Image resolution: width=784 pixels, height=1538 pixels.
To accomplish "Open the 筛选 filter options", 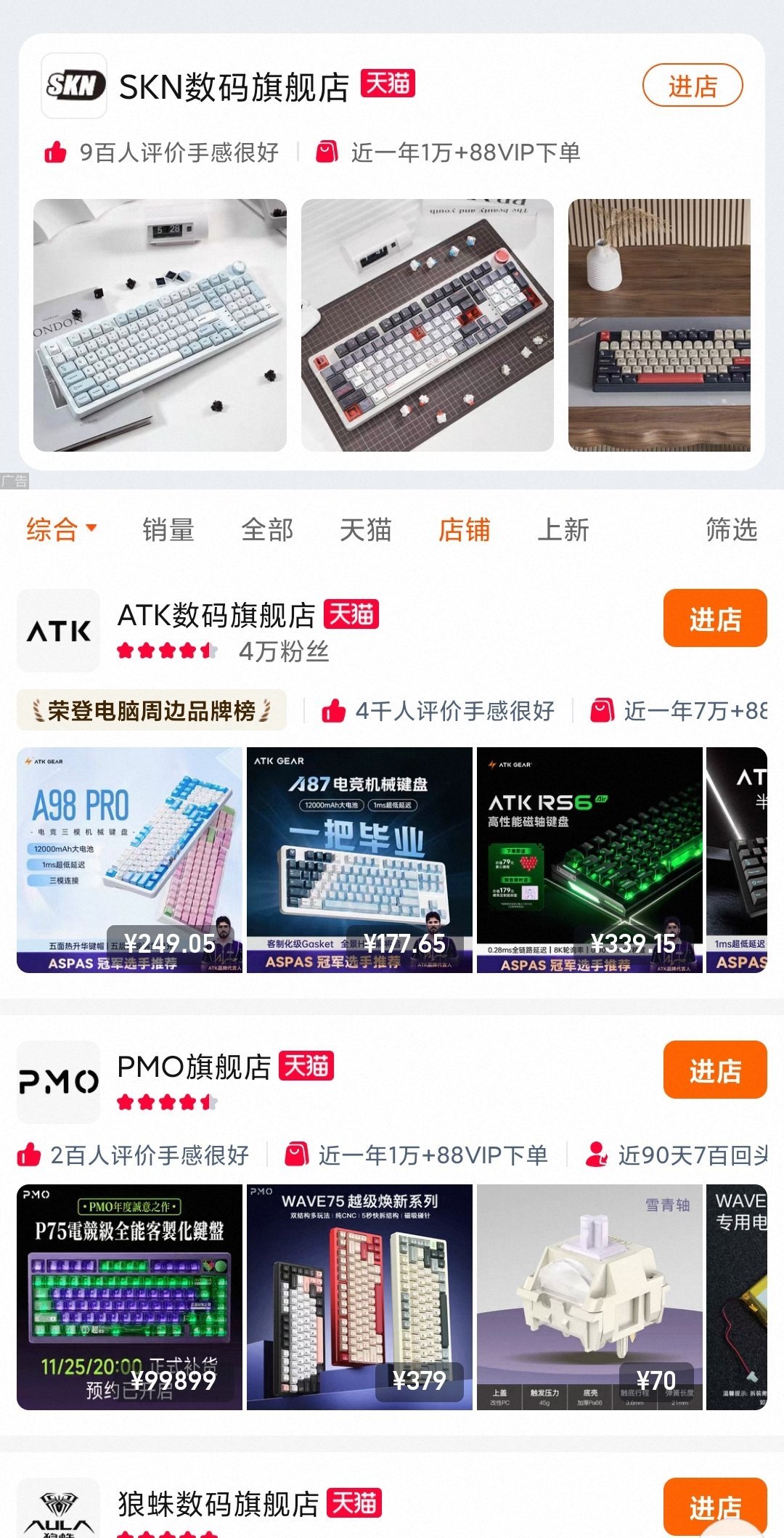I will (731, 529).
